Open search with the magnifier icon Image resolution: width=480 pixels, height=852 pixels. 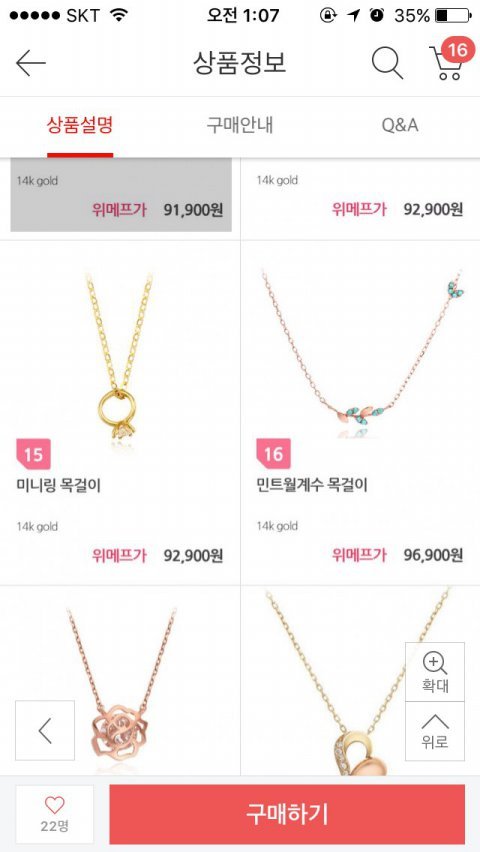coord(387,64)
